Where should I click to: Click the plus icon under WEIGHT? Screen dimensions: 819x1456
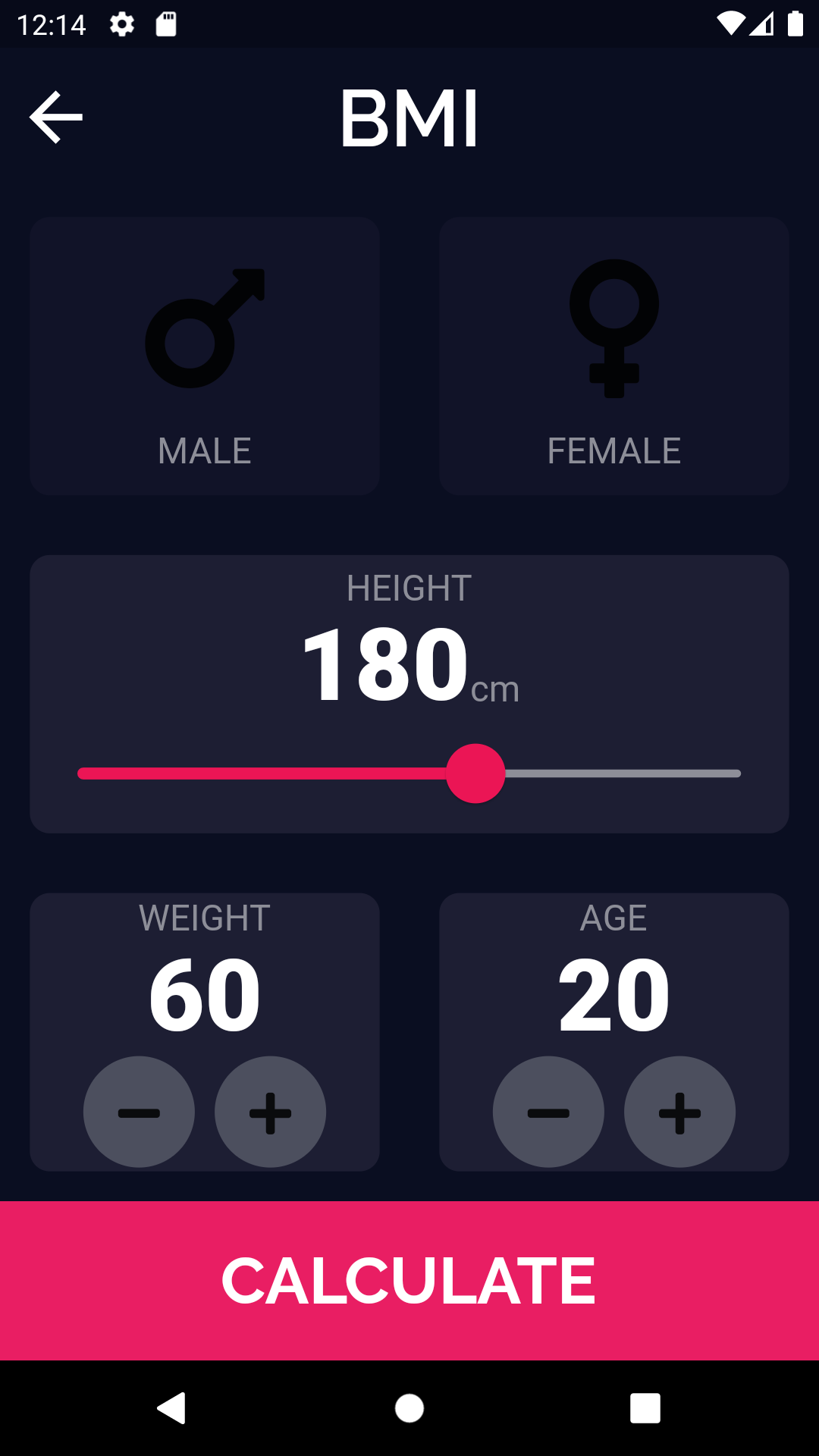pos(269,1112)
